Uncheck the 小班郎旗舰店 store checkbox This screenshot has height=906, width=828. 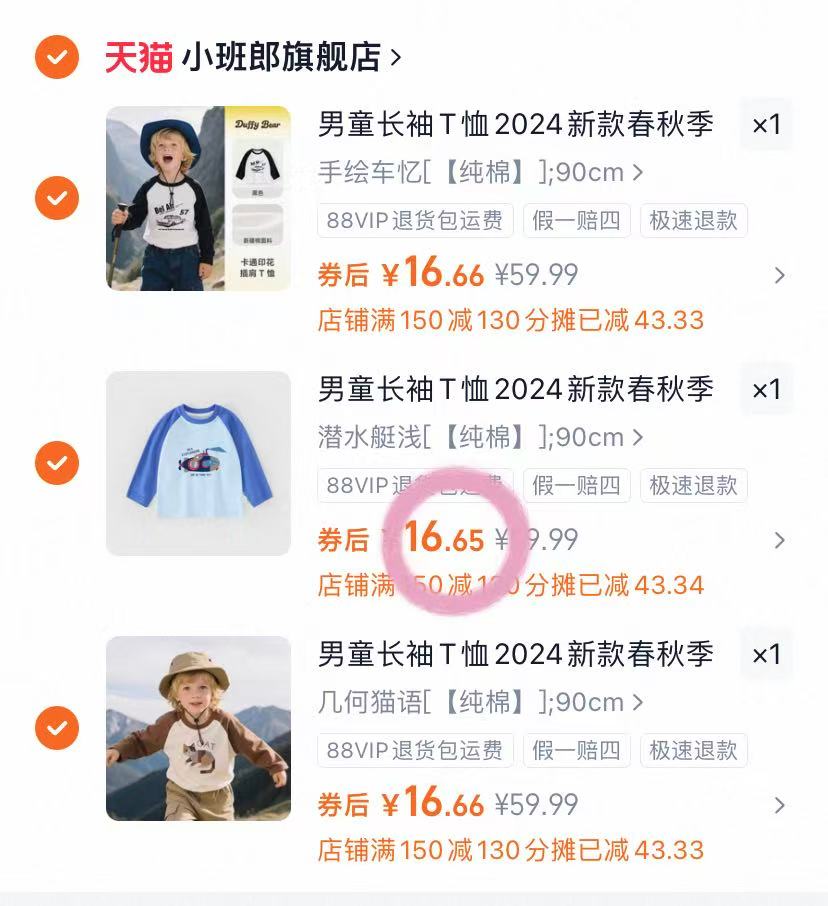[57, 57]
